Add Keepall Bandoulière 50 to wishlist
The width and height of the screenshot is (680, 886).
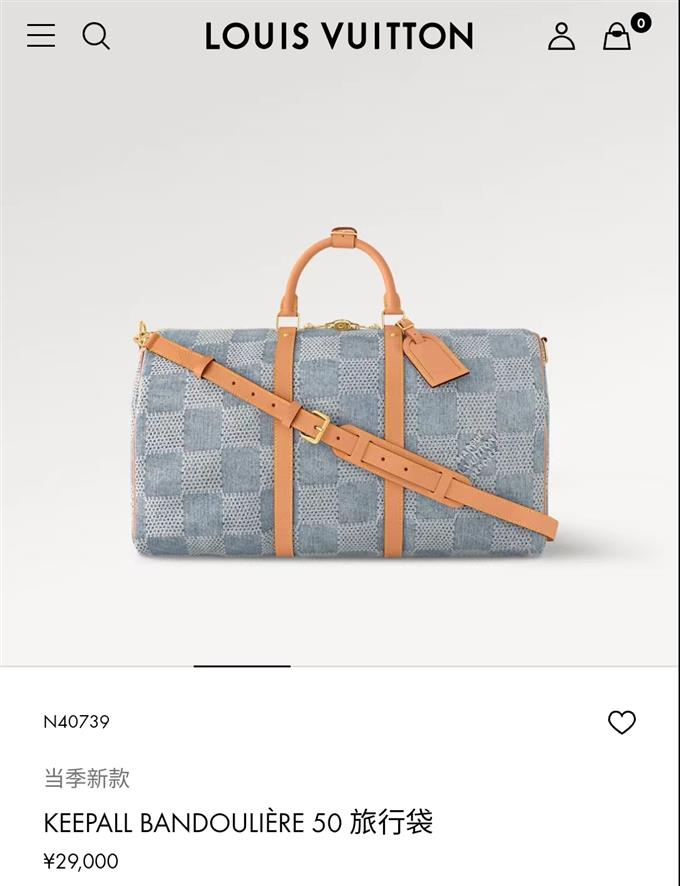[x=621, y=722]
